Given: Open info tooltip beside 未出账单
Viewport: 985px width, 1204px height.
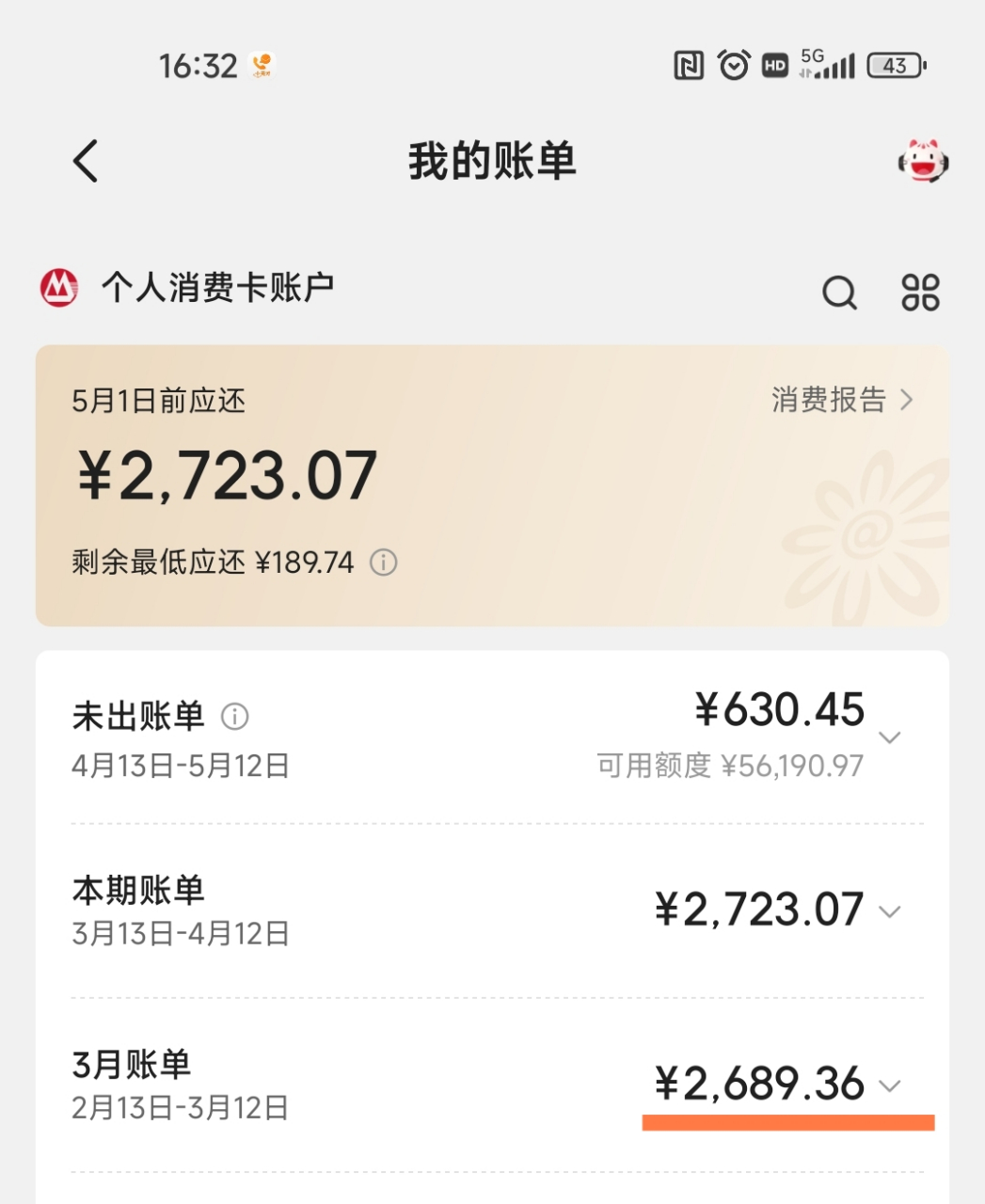Looking at the screenshot, I should (x=234, y=715).
